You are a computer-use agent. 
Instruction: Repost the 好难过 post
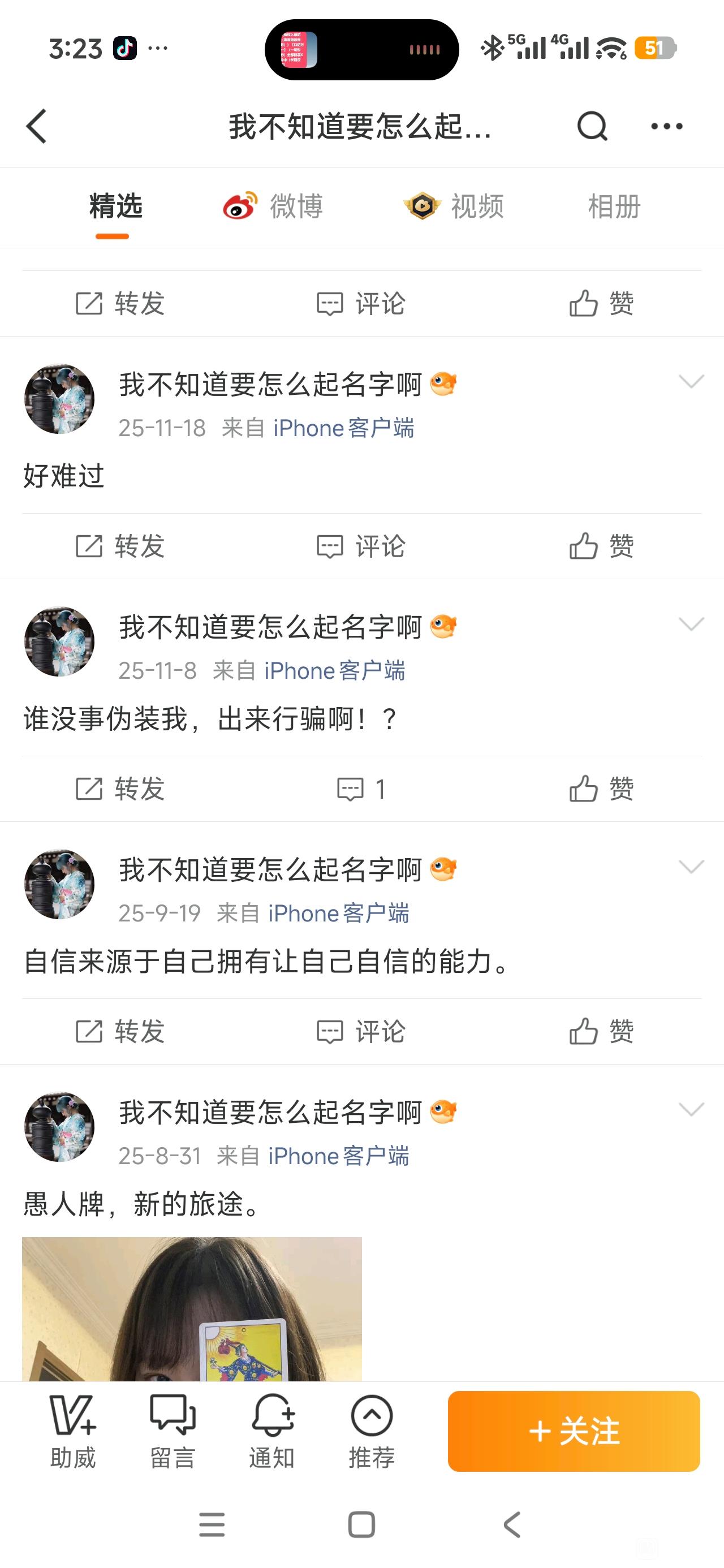(120, 546)
